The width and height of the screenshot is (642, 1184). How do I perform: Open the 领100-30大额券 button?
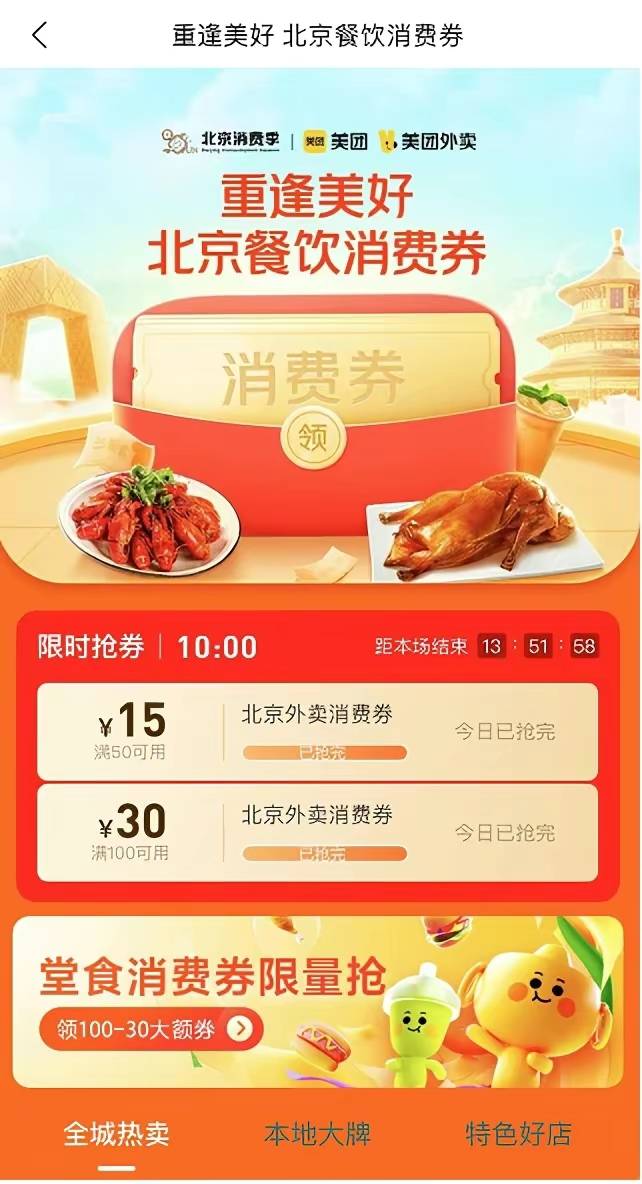151,1029
